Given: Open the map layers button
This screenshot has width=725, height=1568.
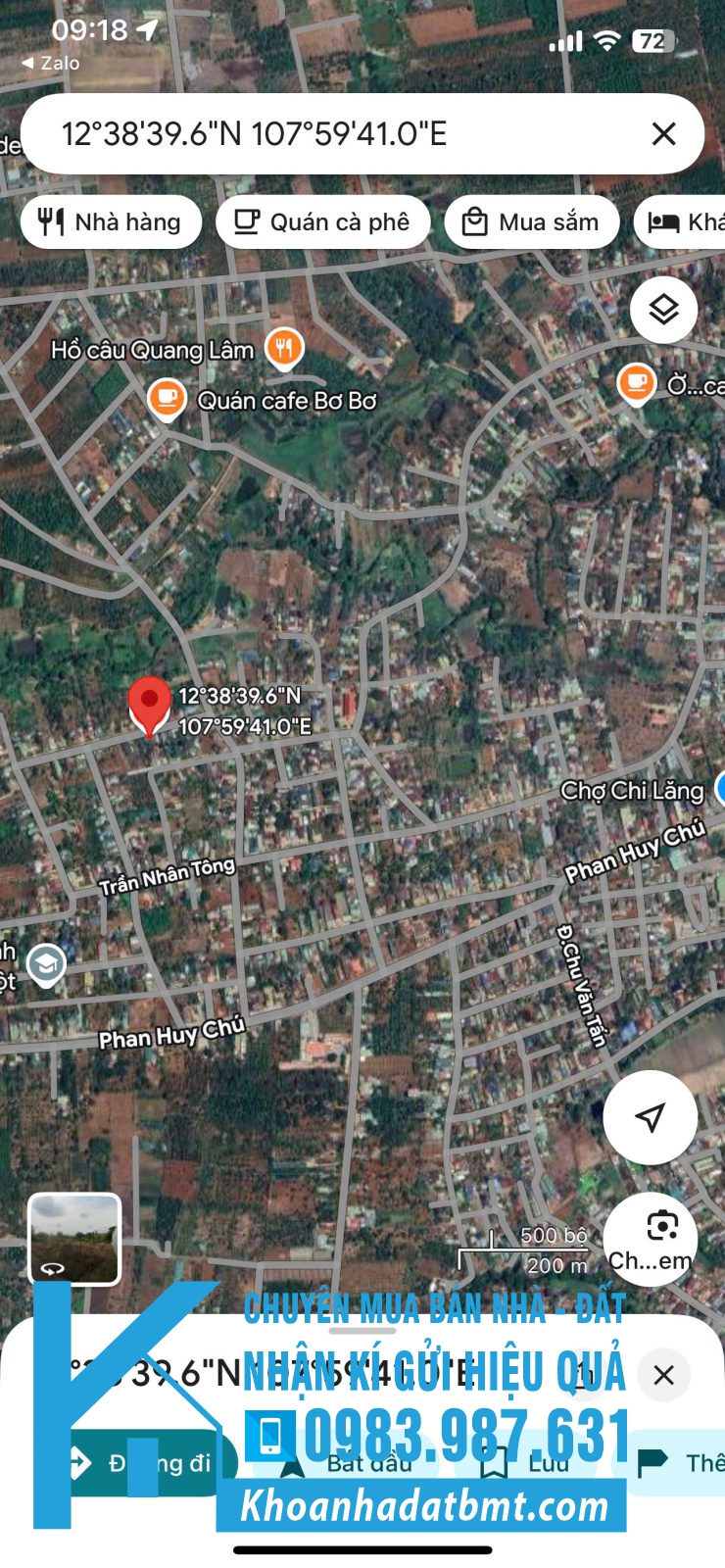Looking at the screenshot, I should coord(663,310).
